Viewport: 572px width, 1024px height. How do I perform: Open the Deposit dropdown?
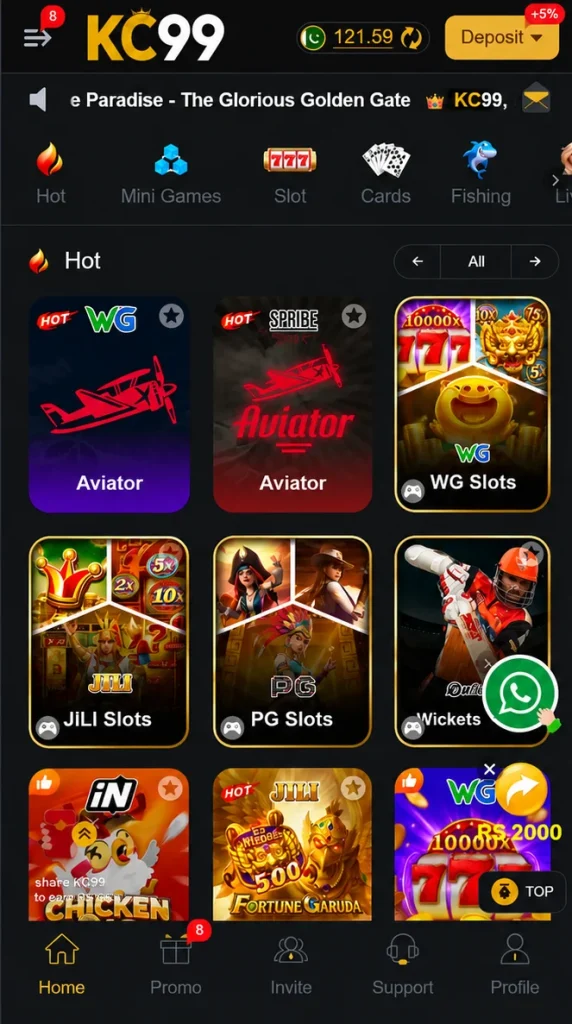click(x=501, y=38)
